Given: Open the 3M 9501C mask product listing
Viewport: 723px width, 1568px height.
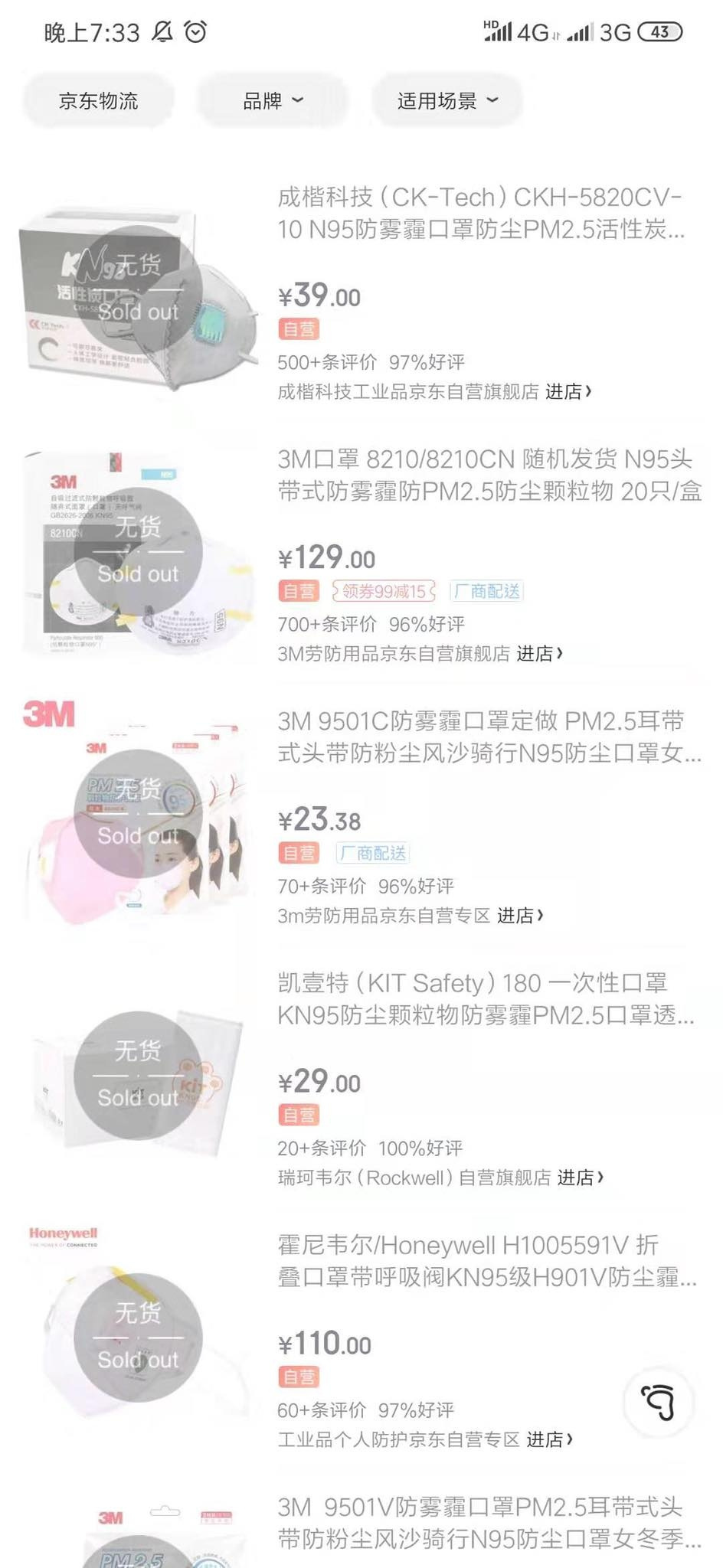Looking at the screenshot, I should [489, 737].
